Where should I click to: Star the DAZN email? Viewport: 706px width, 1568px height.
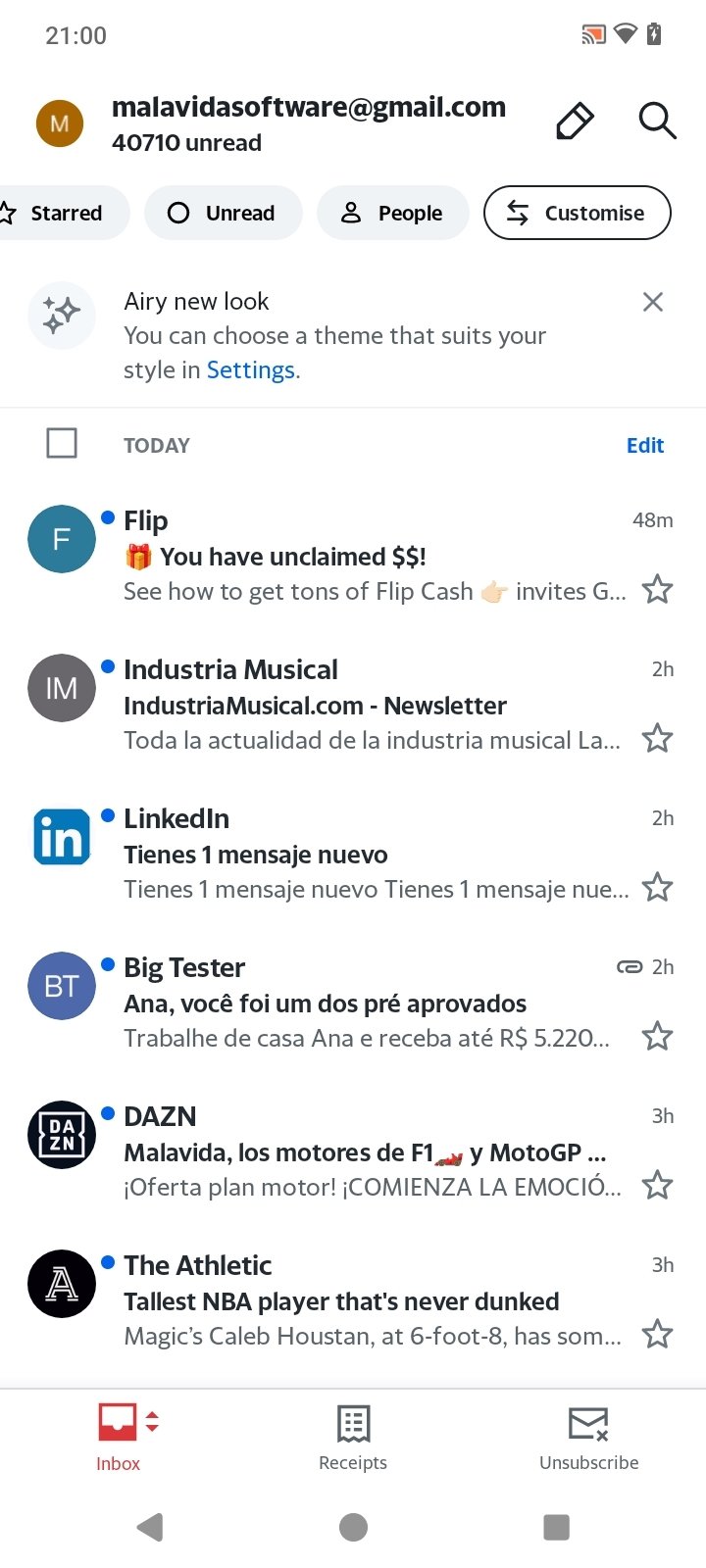click(x=657, y=1184)
